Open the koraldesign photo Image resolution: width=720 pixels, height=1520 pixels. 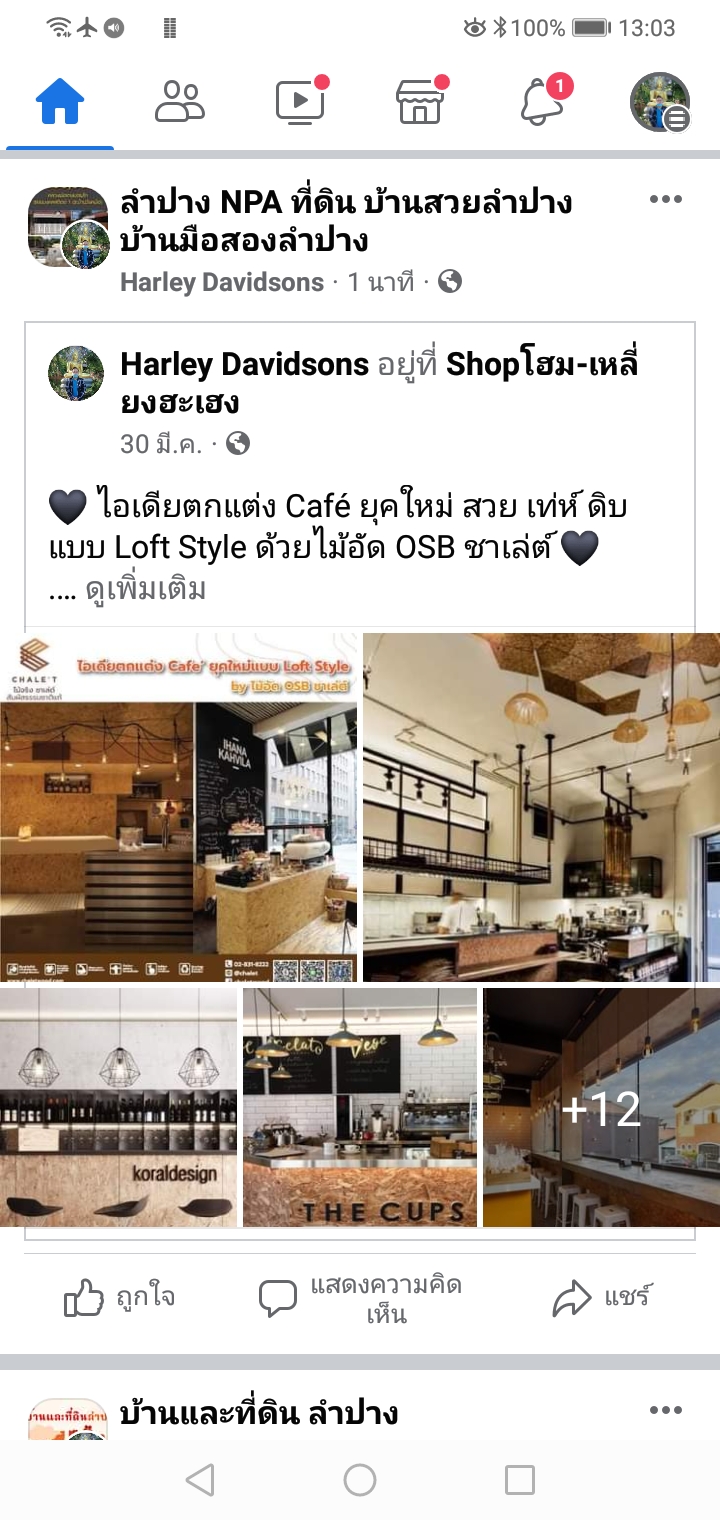(118, 1107)
